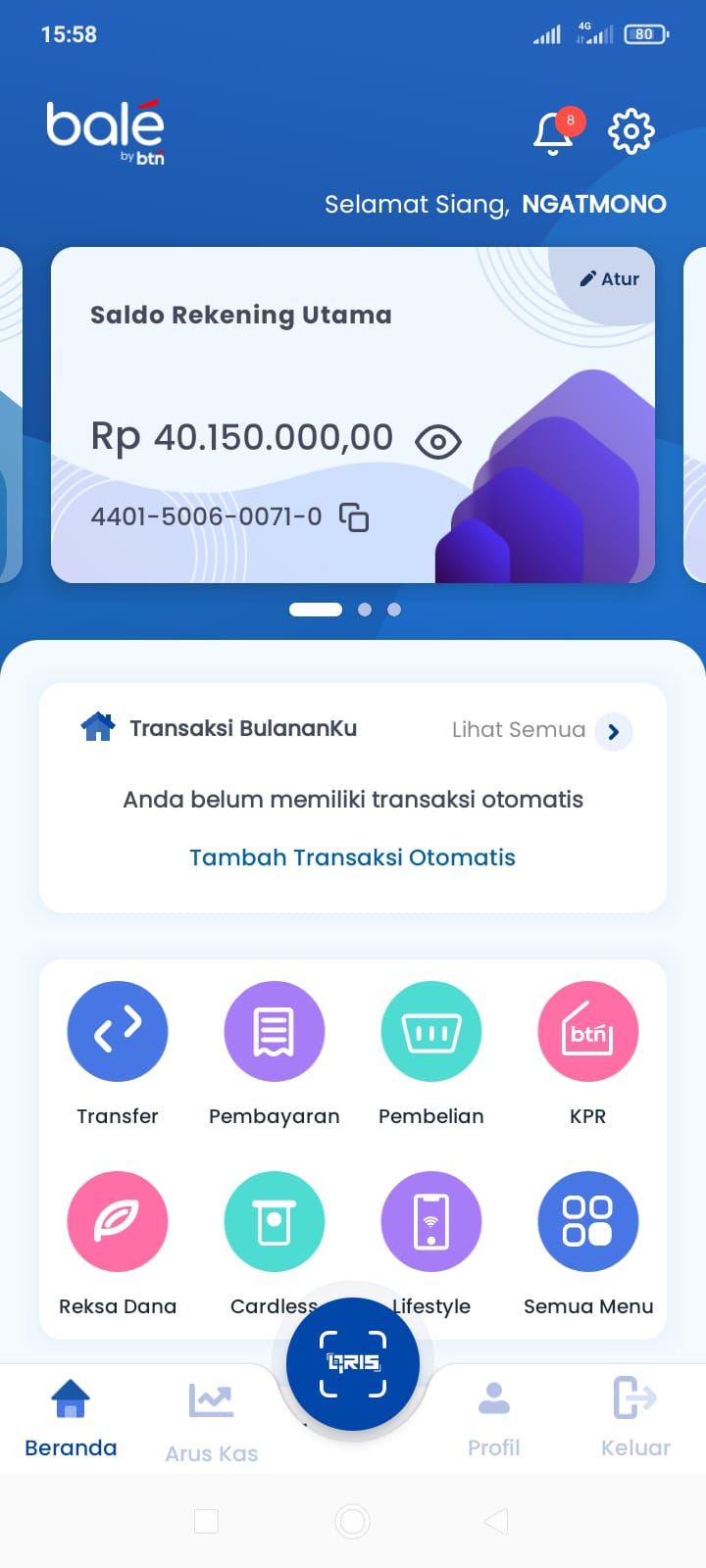
Task: Go back with the system back button
Action: click(x=497, y=1521)
